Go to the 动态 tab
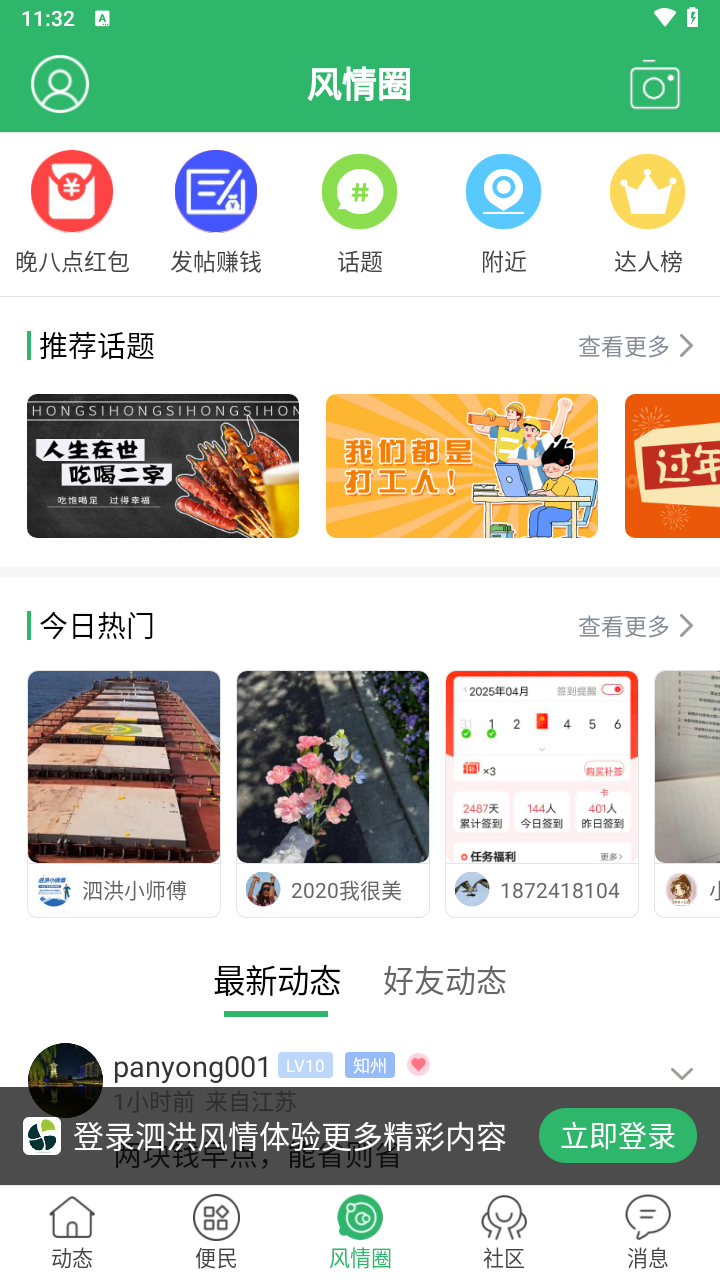Viewport: 720px width, 1280px height. pos(72,1232)
